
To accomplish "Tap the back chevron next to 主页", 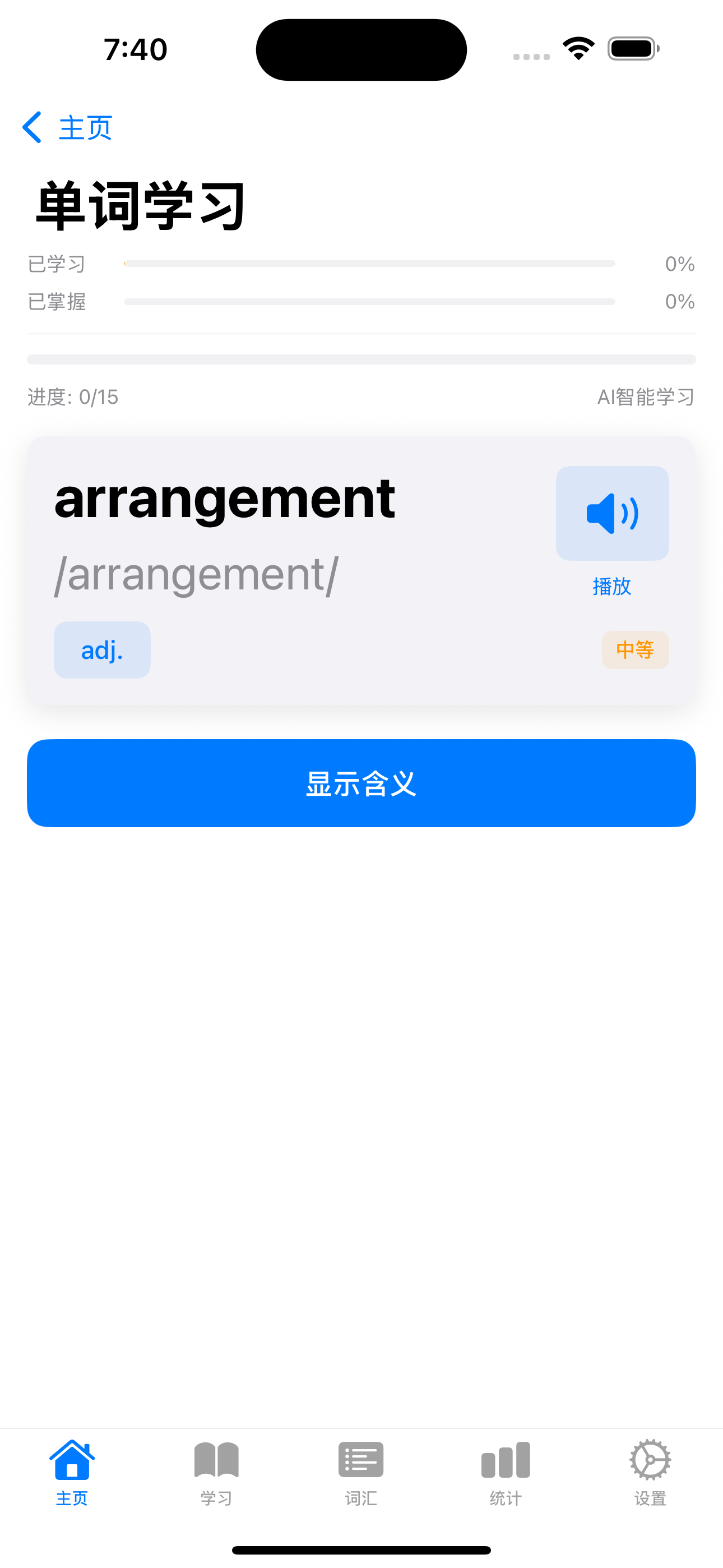I will click(x=31, y=127).
